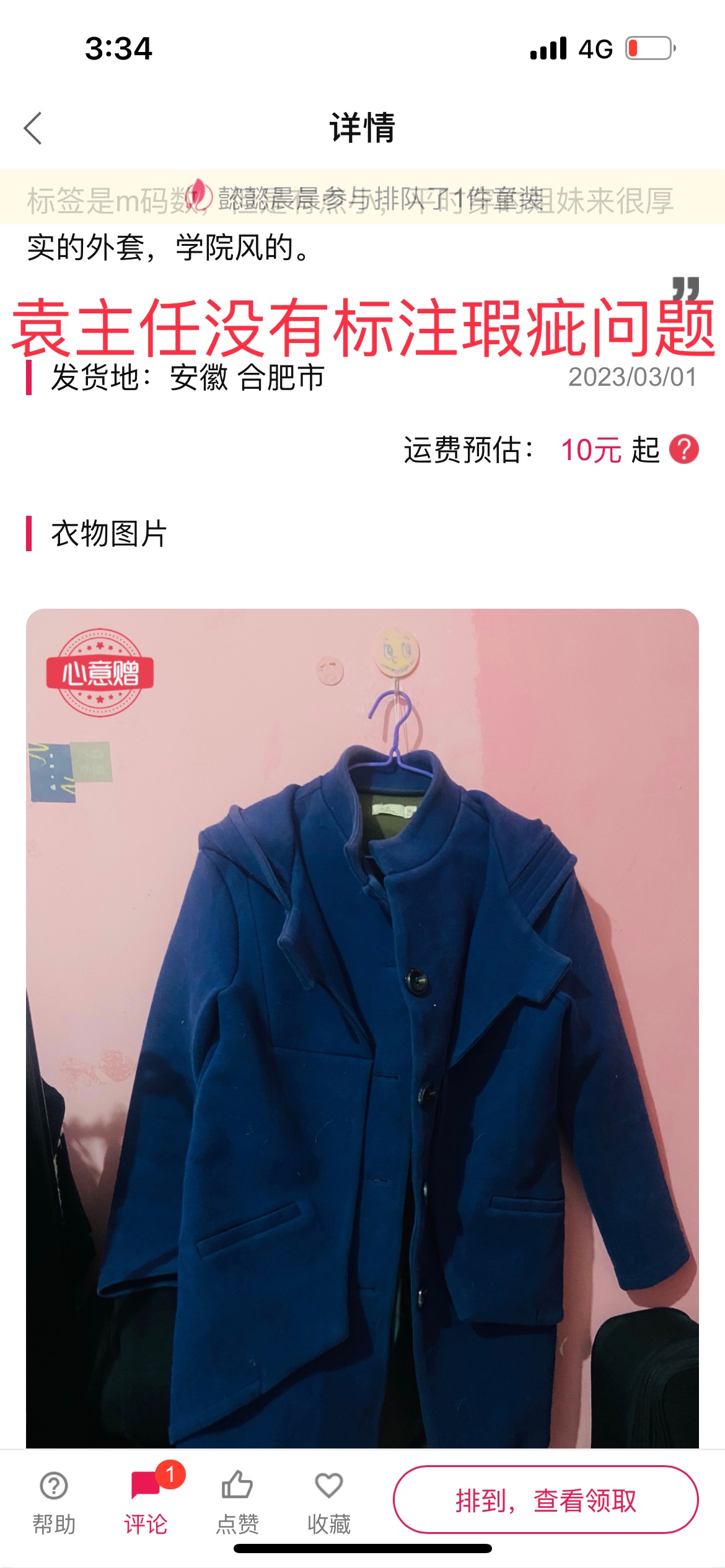Tap the 排到，查看领取 button
This screenshot has width=725, height=1568.
[x=546, y=1500]
